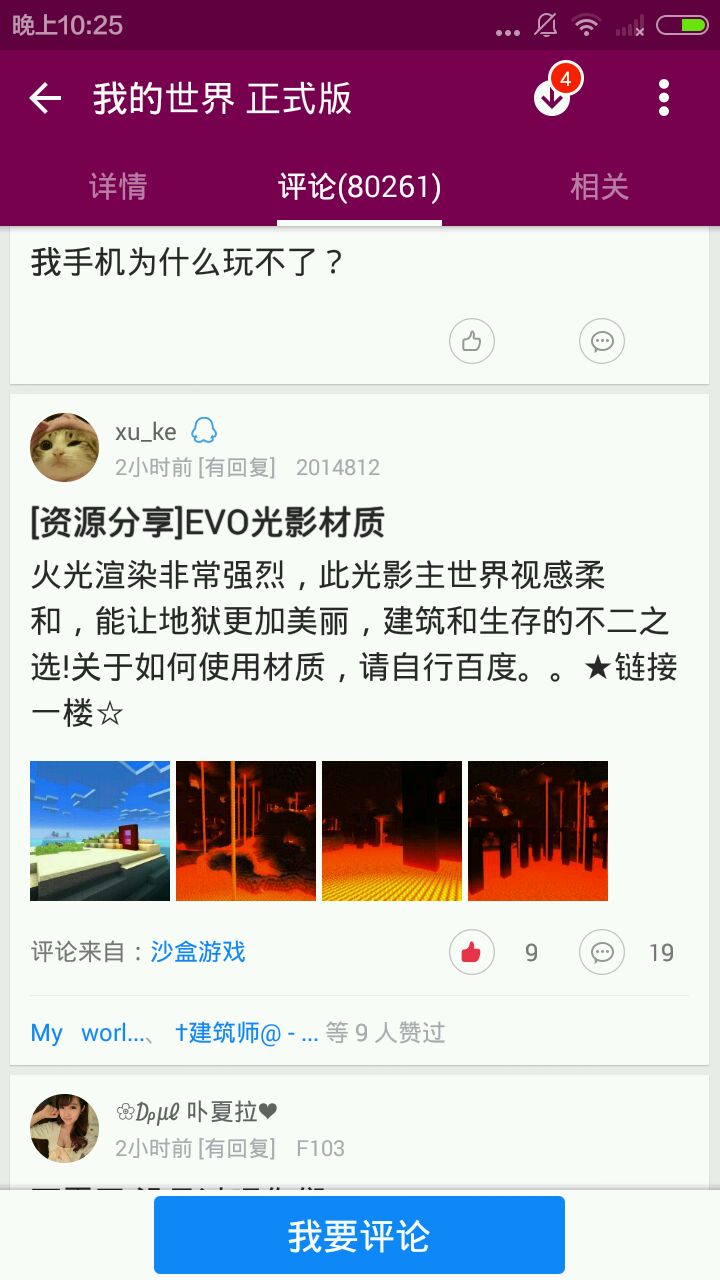
Task: Tap the red like icon on xu_ke's post
Action: coord(472,953)
